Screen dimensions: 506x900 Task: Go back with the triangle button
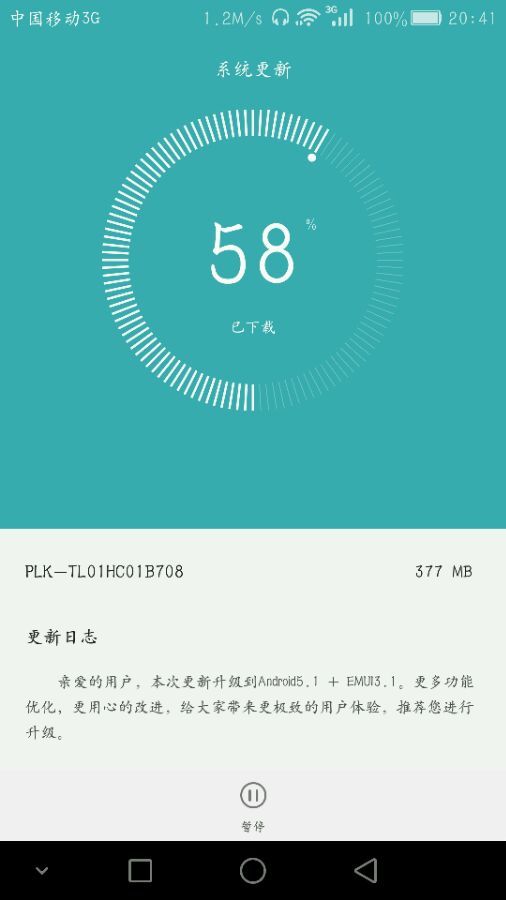(x=366, y=871)
